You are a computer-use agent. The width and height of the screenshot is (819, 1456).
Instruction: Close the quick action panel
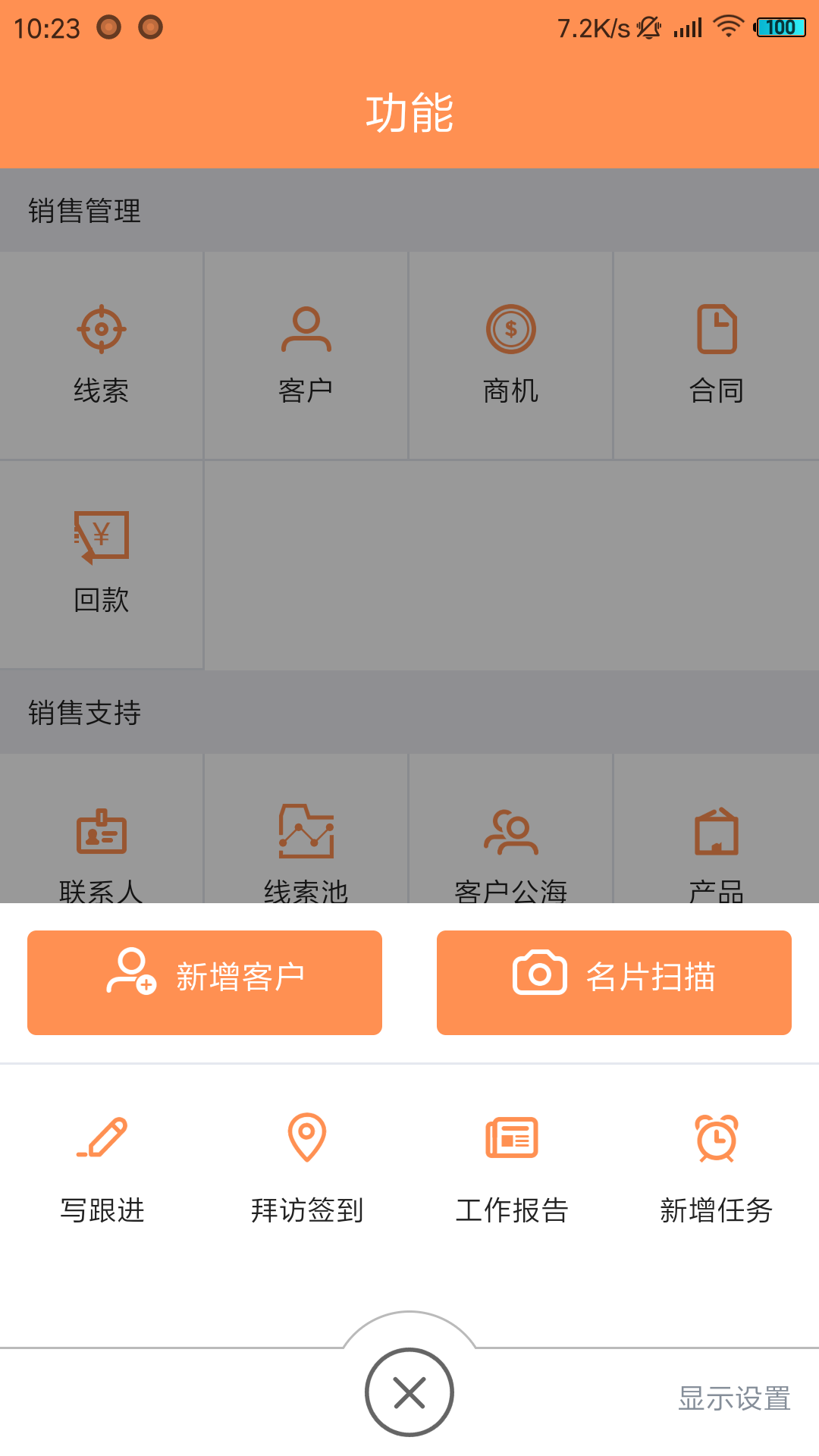tap(409, 1392)
